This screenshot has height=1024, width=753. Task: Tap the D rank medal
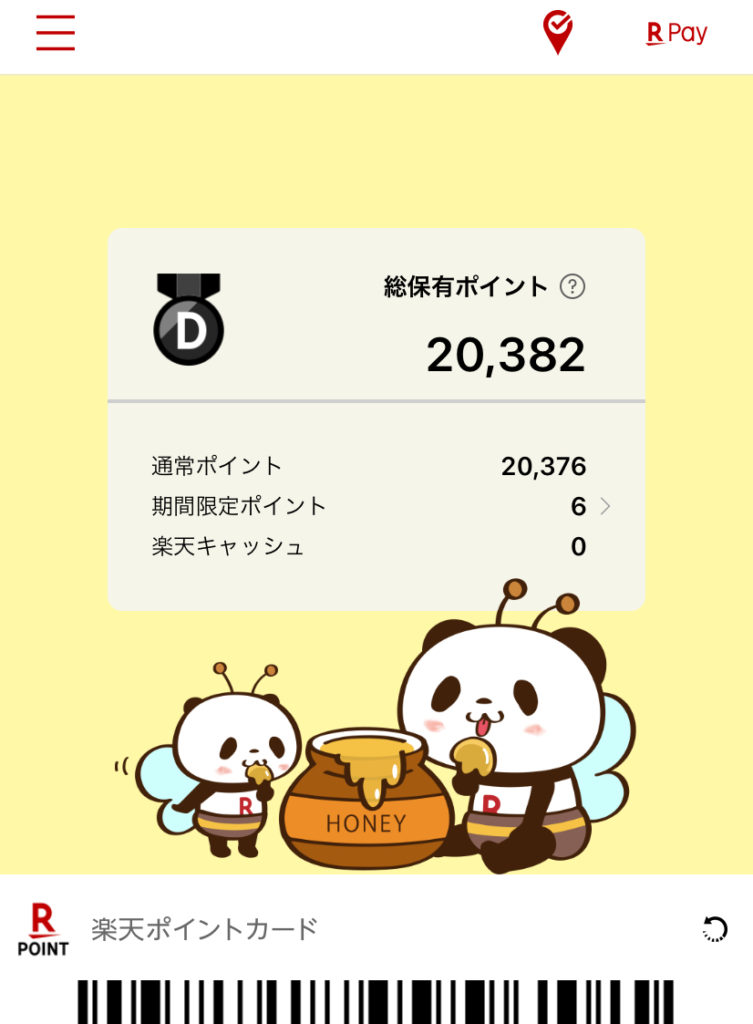188,320
